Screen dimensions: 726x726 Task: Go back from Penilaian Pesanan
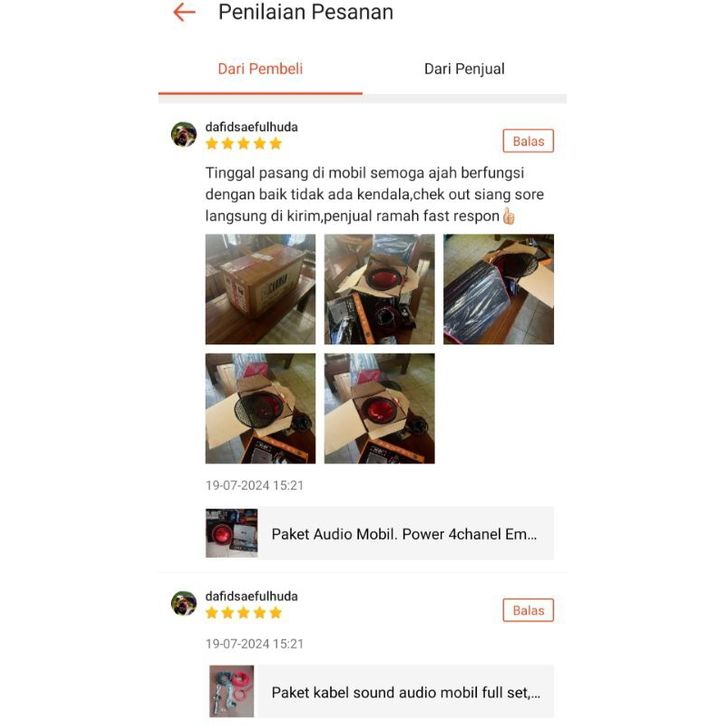pyautogui.click(x=183, y=13)
